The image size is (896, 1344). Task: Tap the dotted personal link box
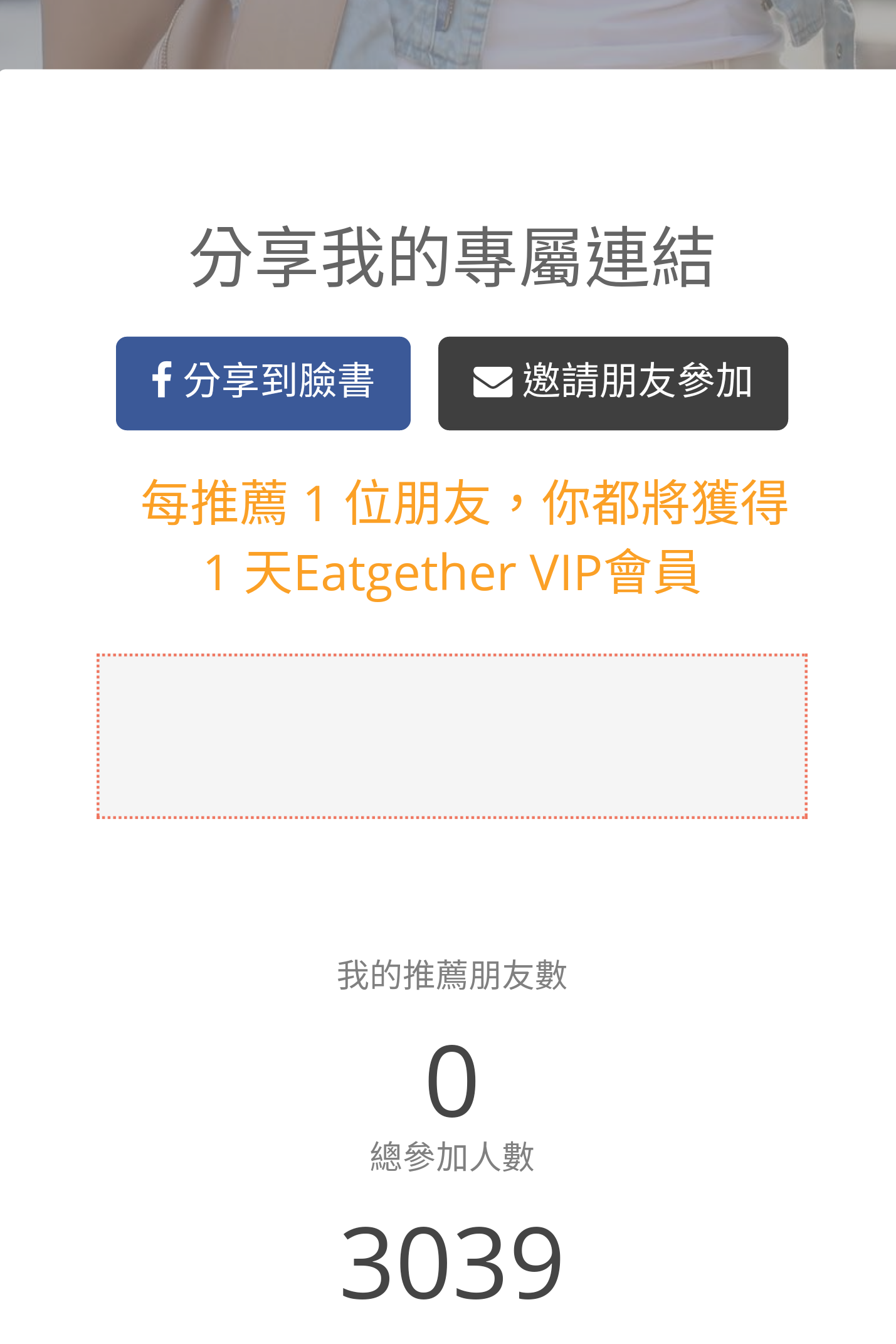point(451,736)
